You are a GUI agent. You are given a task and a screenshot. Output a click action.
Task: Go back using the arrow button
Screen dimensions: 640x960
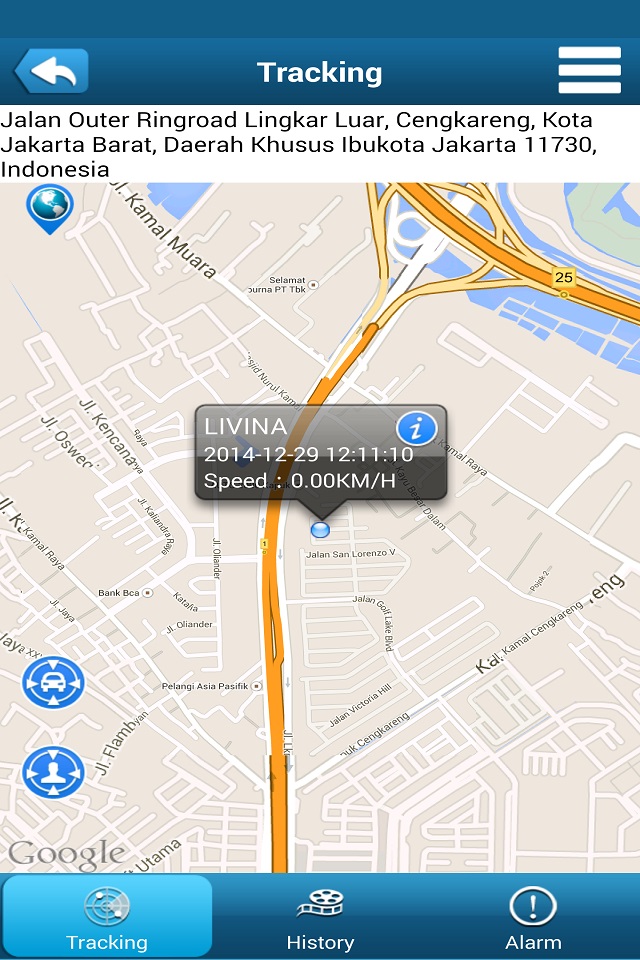pyautogui.click(x=51, y=72)
